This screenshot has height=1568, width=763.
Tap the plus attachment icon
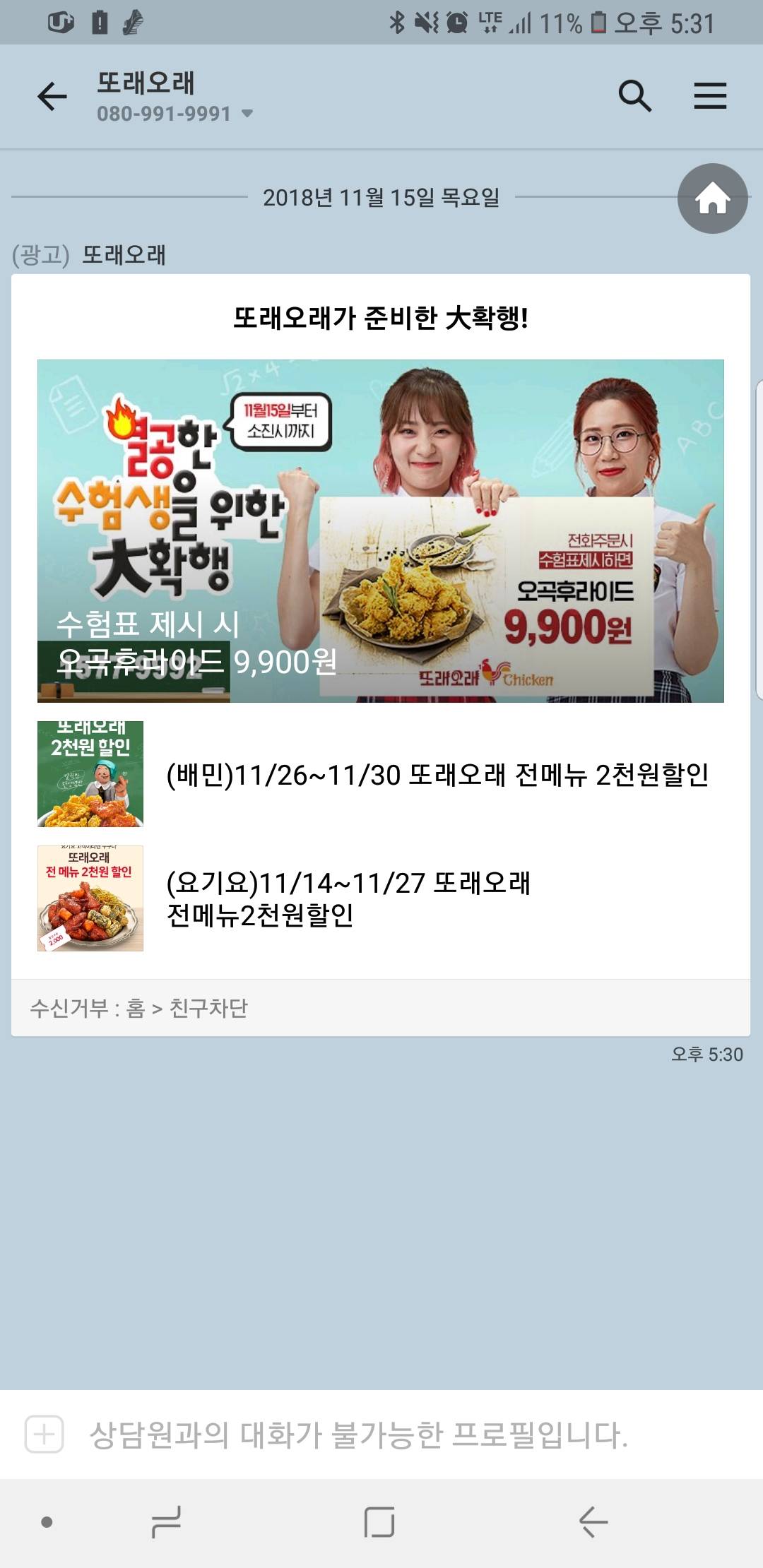[44, 1434]
